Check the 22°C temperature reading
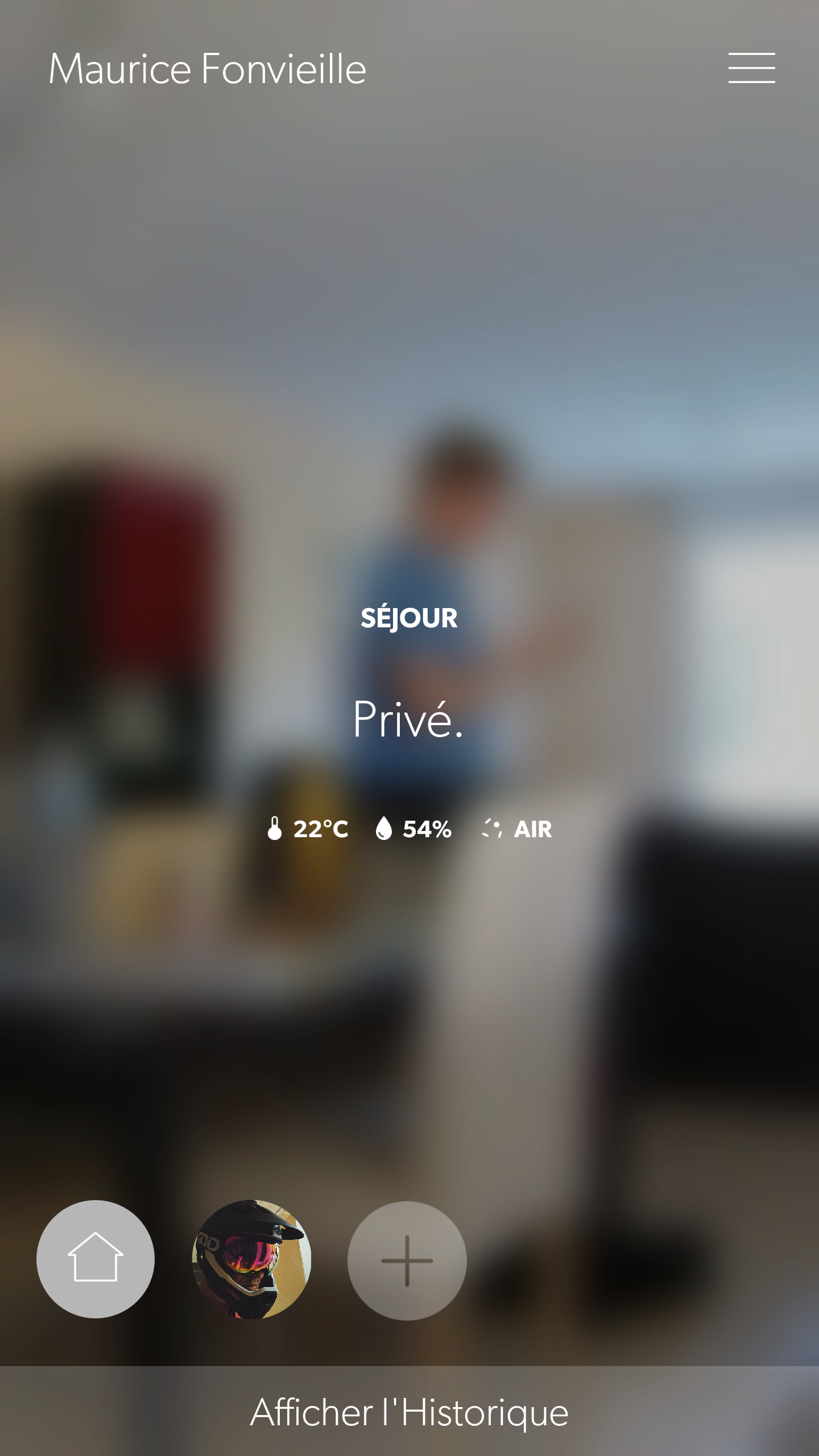819x1456 pixels. 308,829
